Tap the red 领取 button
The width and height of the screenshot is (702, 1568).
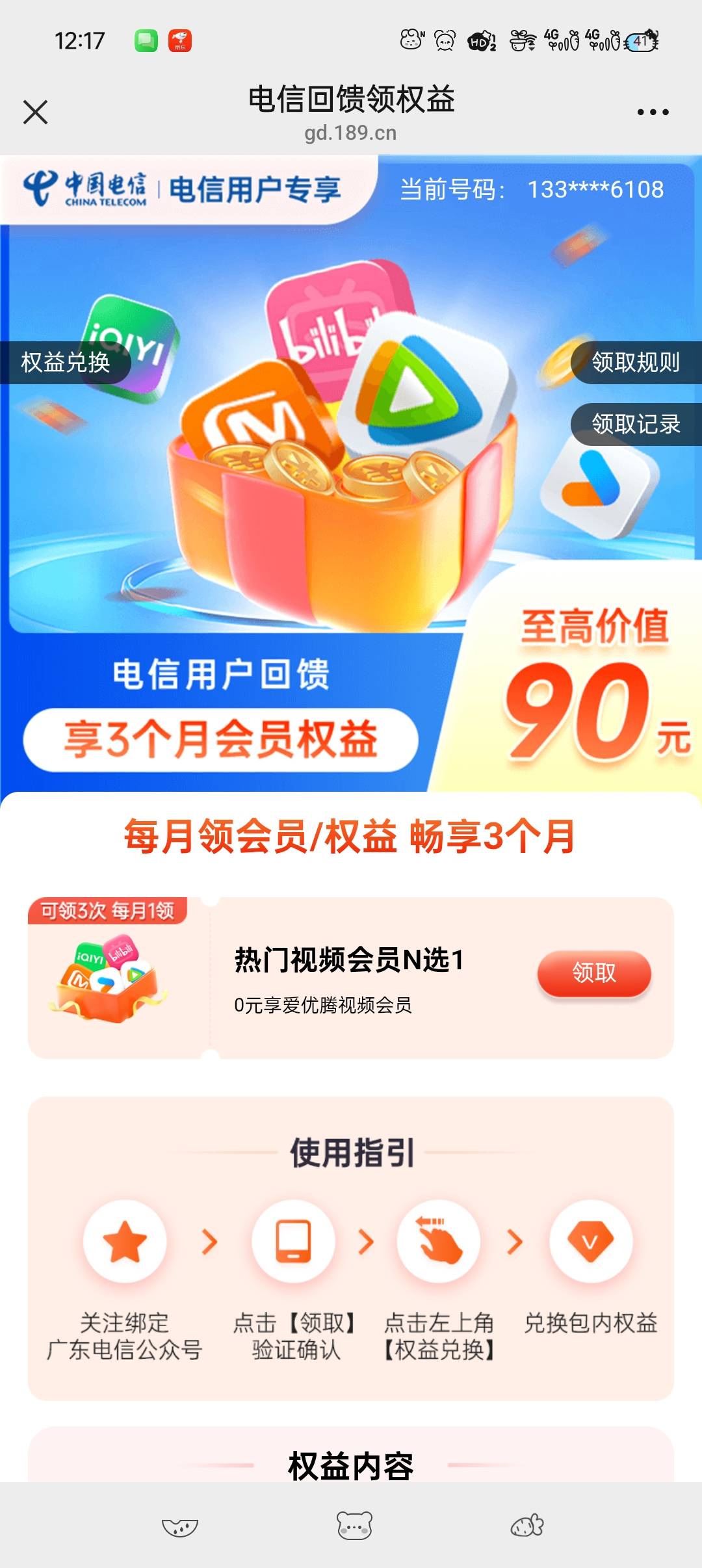594,973
